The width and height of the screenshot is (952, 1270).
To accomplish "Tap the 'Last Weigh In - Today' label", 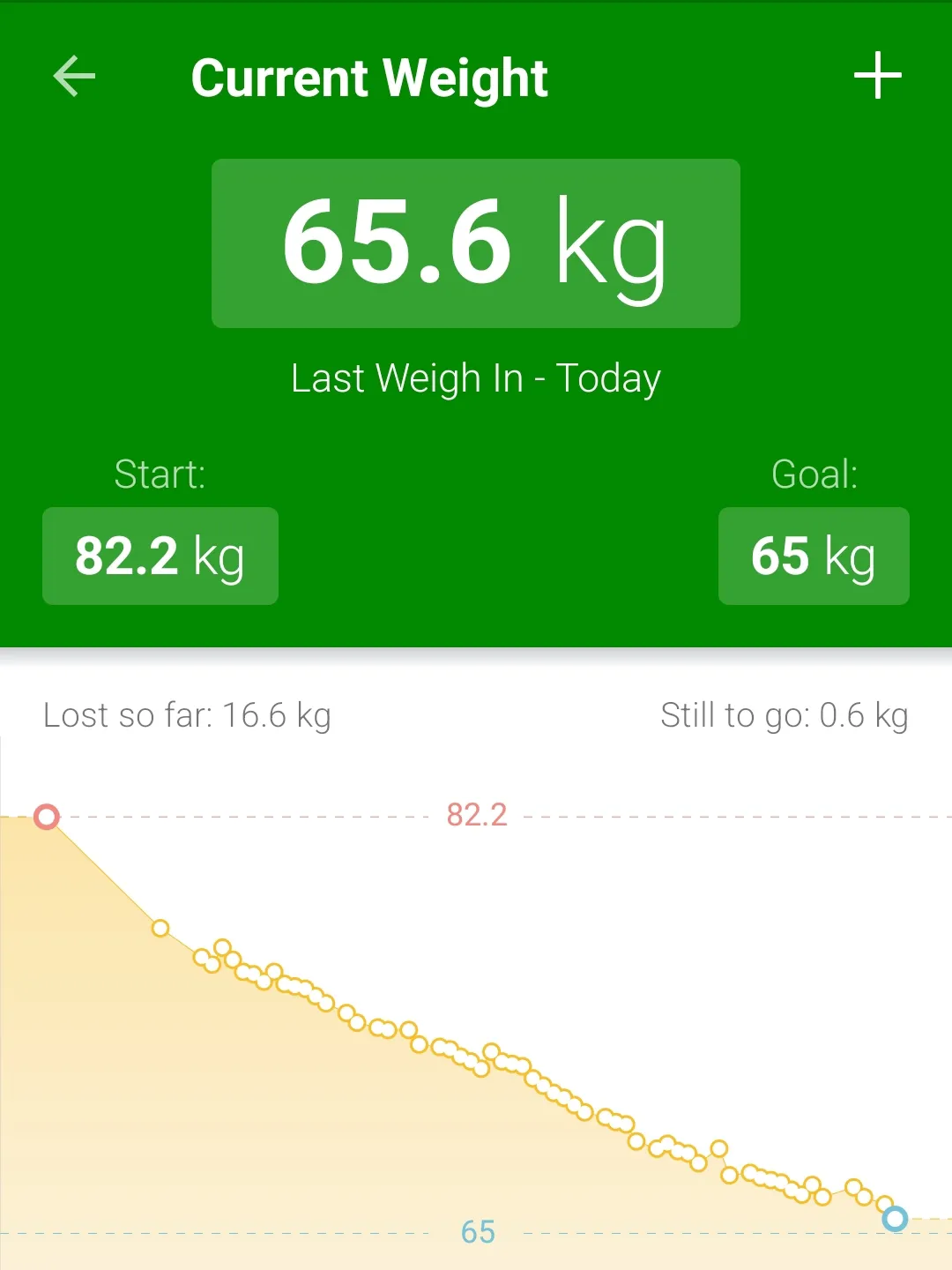I will pos(476,378).
